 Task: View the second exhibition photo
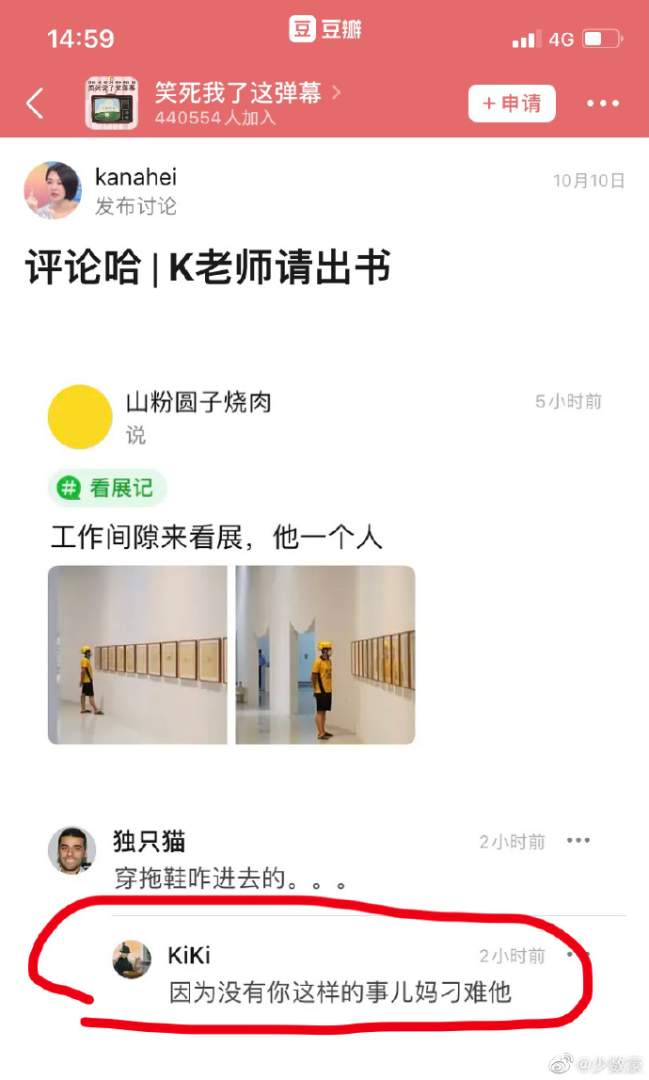325,655
